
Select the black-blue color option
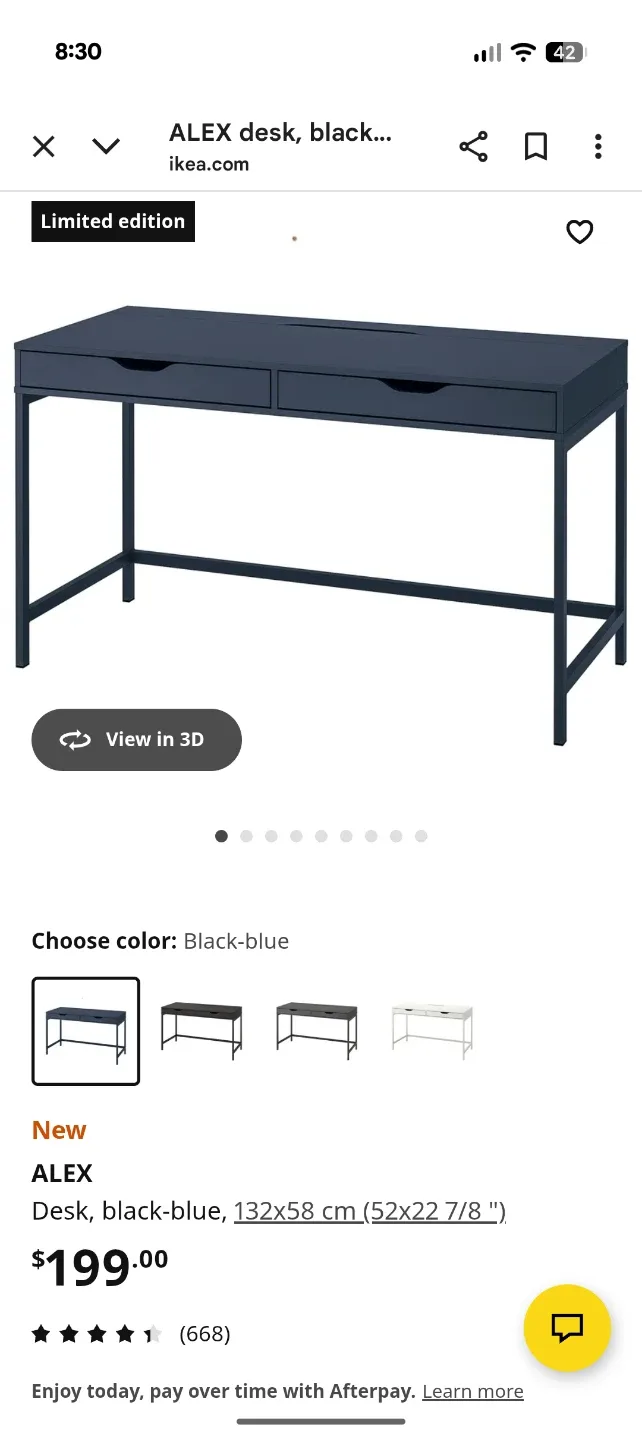click(86, 1031)
